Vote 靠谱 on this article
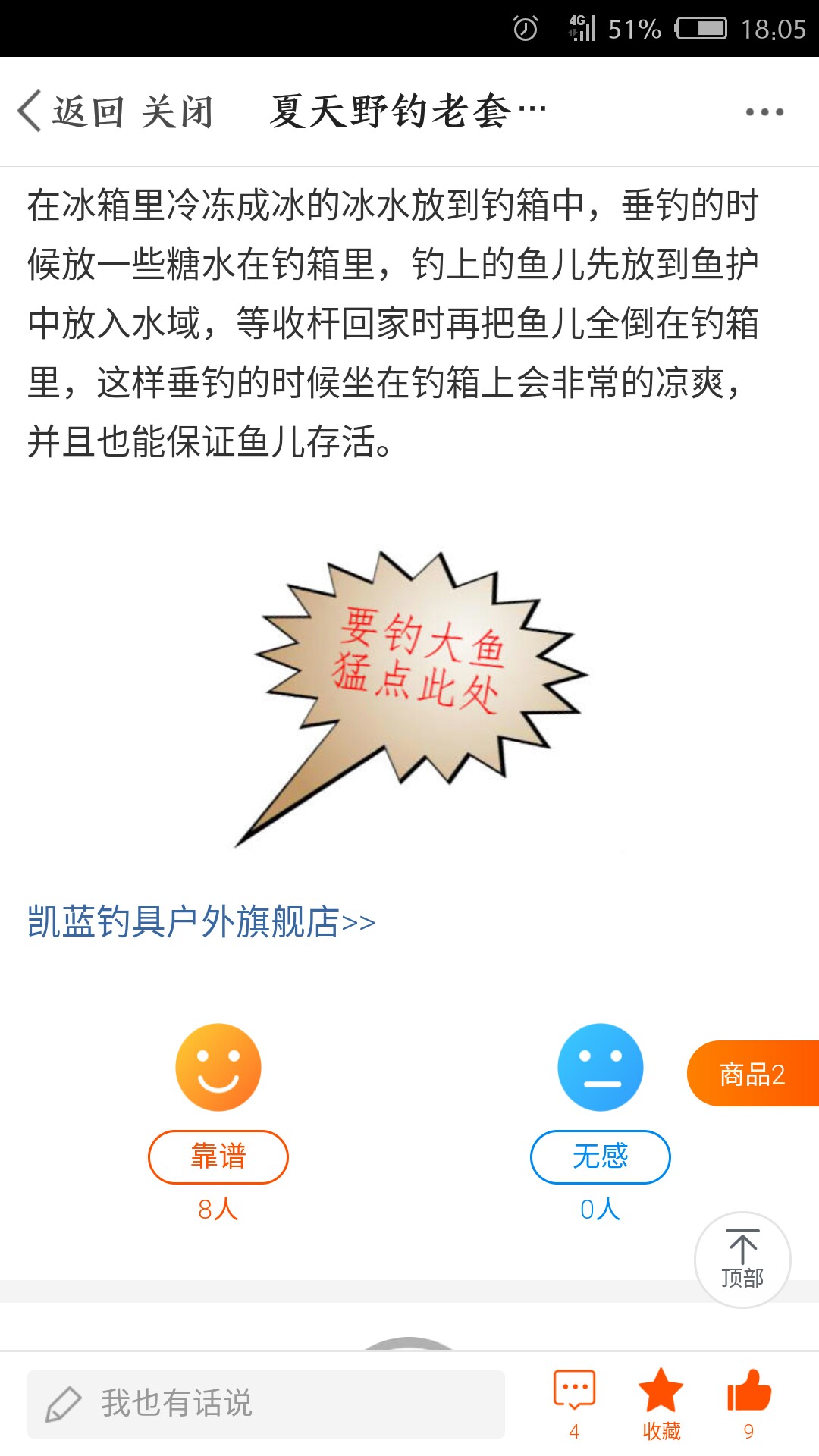The width and height of the screenshot is (819, 1456). [218, 1156]
